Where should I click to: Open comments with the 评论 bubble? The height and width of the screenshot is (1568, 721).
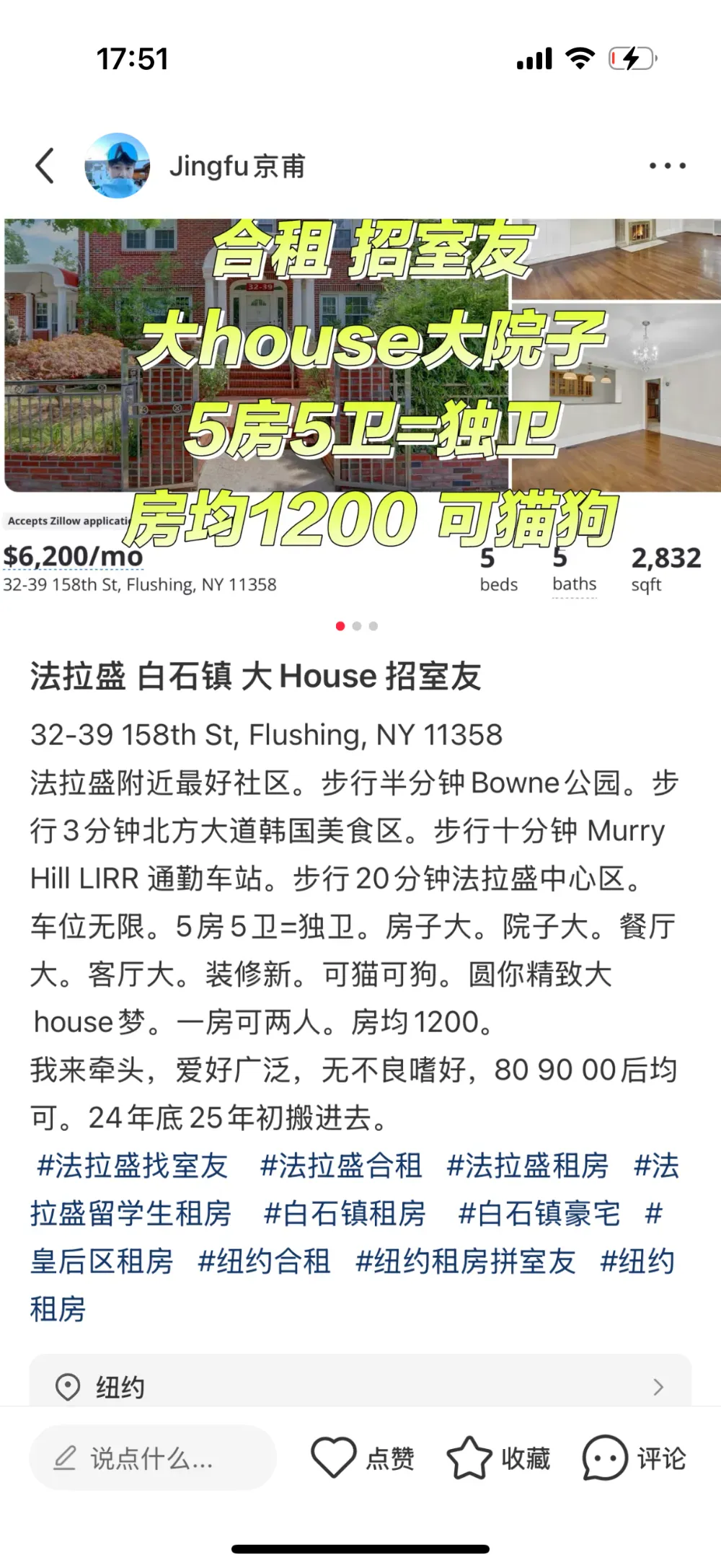coord(634,1458)
